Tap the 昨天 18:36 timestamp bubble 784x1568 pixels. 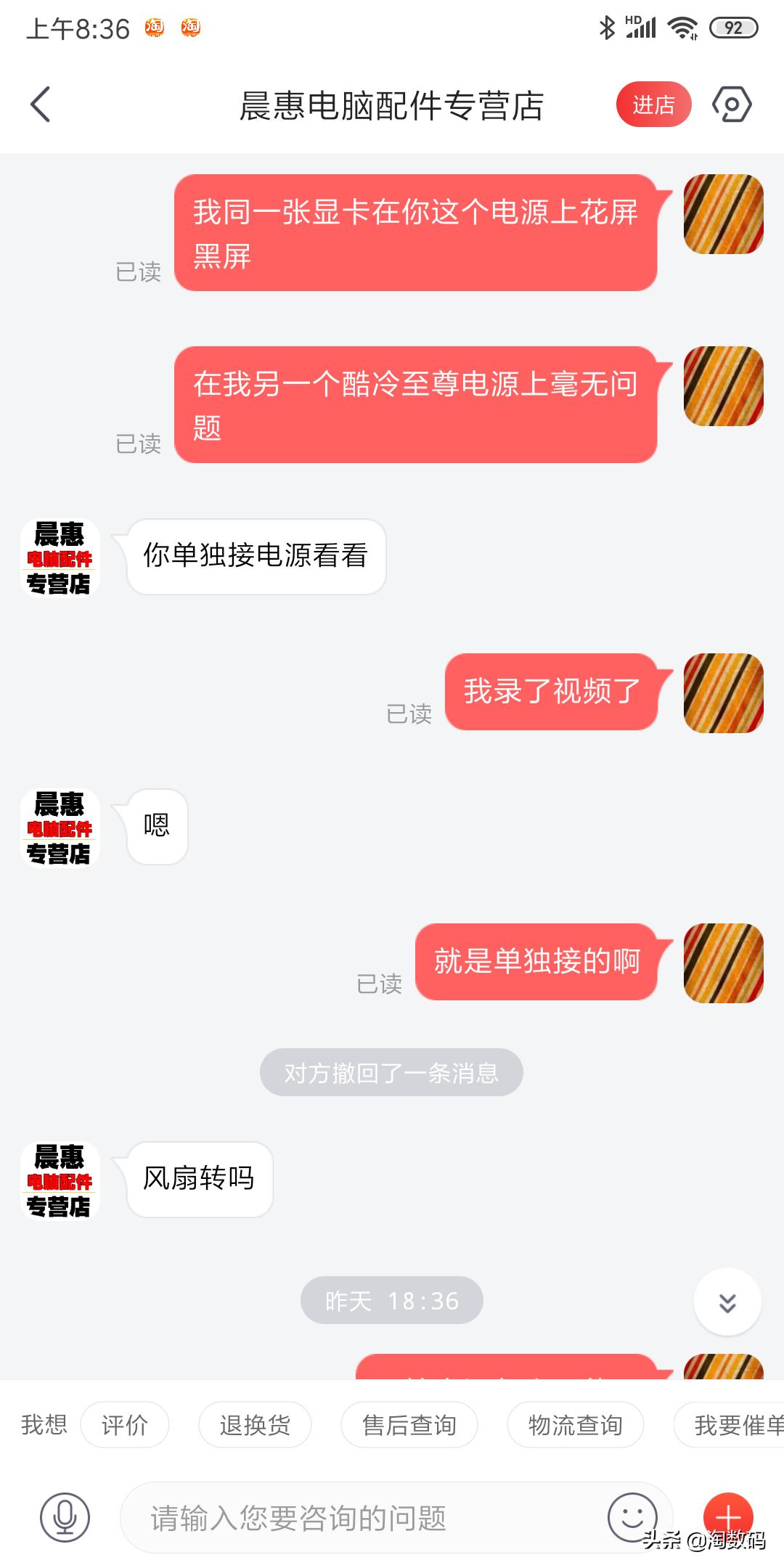(391, 1300)
